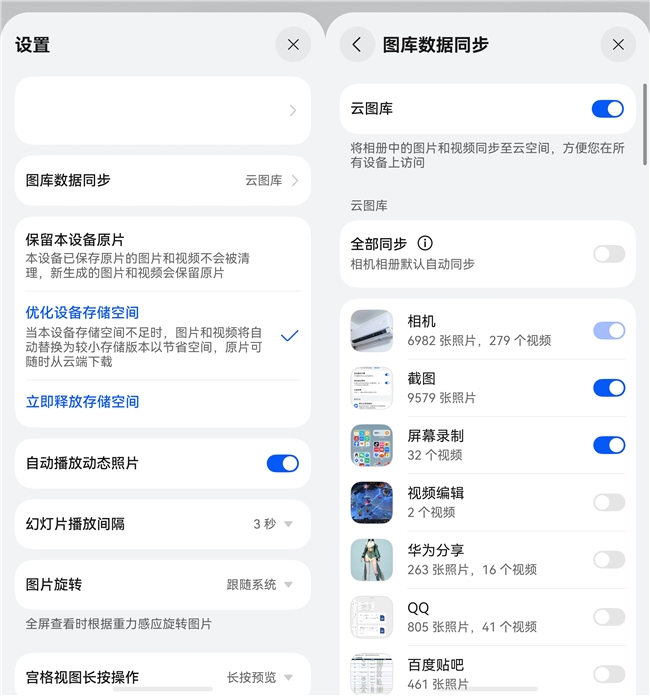Turn on sync for 百度贴吧 album
650x696 pixels.
coord(609,674)
